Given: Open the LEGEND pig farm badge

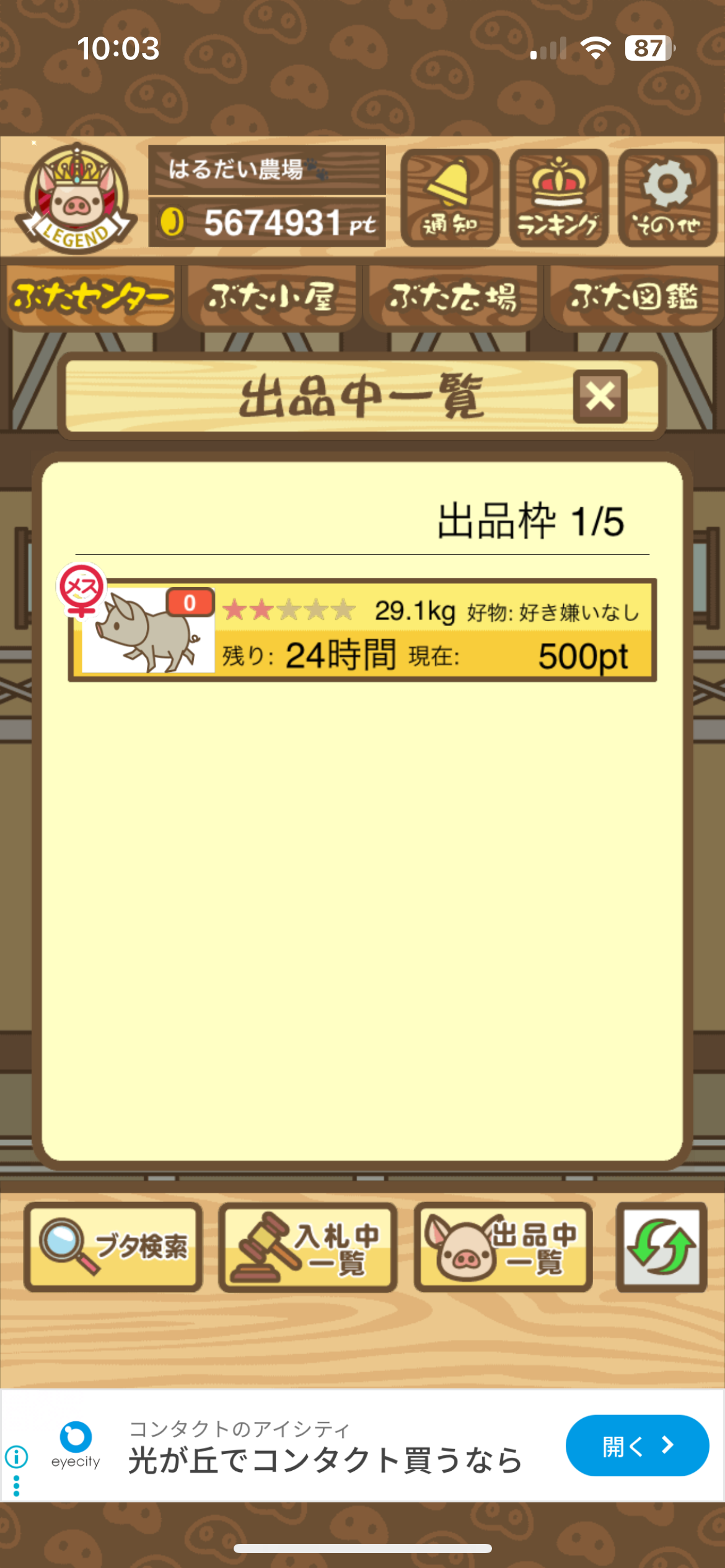Looking at the screenshot, I should click(x=76, y=198).
